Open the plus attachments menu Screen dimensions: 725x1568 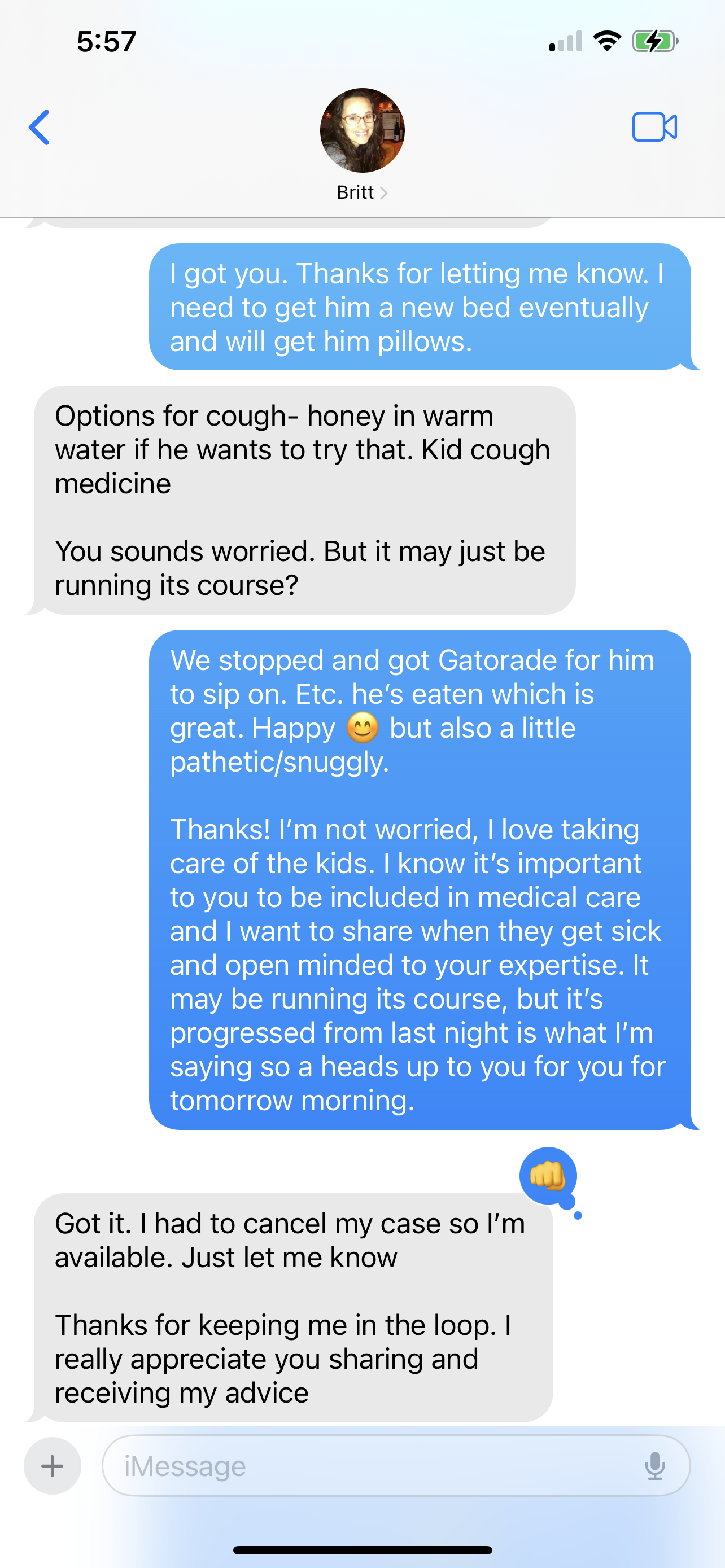[x=53, y=1466]
